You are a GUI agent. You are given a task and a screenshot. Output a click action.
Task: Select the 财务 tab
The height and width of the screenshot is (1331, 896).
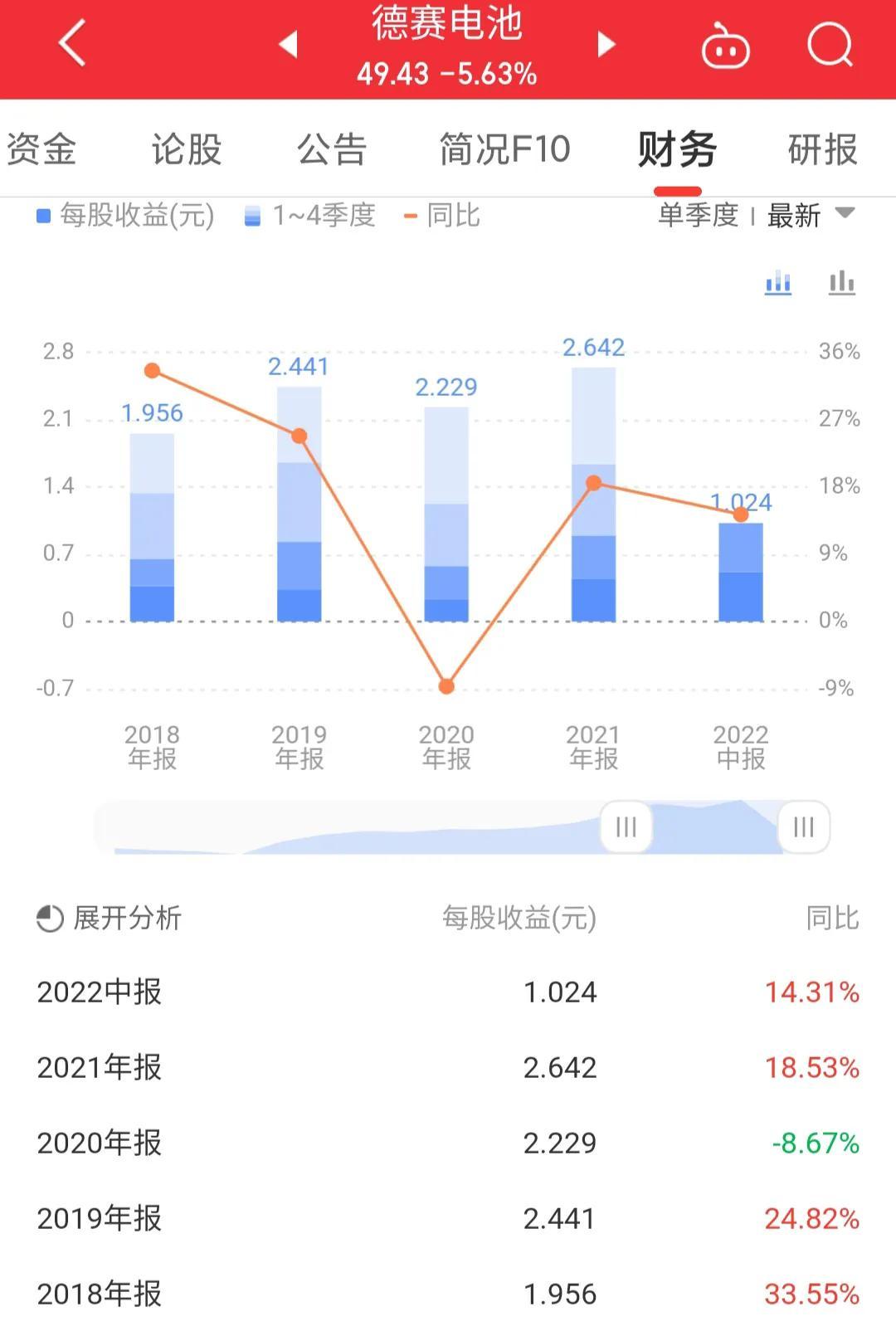pos(677,150)
